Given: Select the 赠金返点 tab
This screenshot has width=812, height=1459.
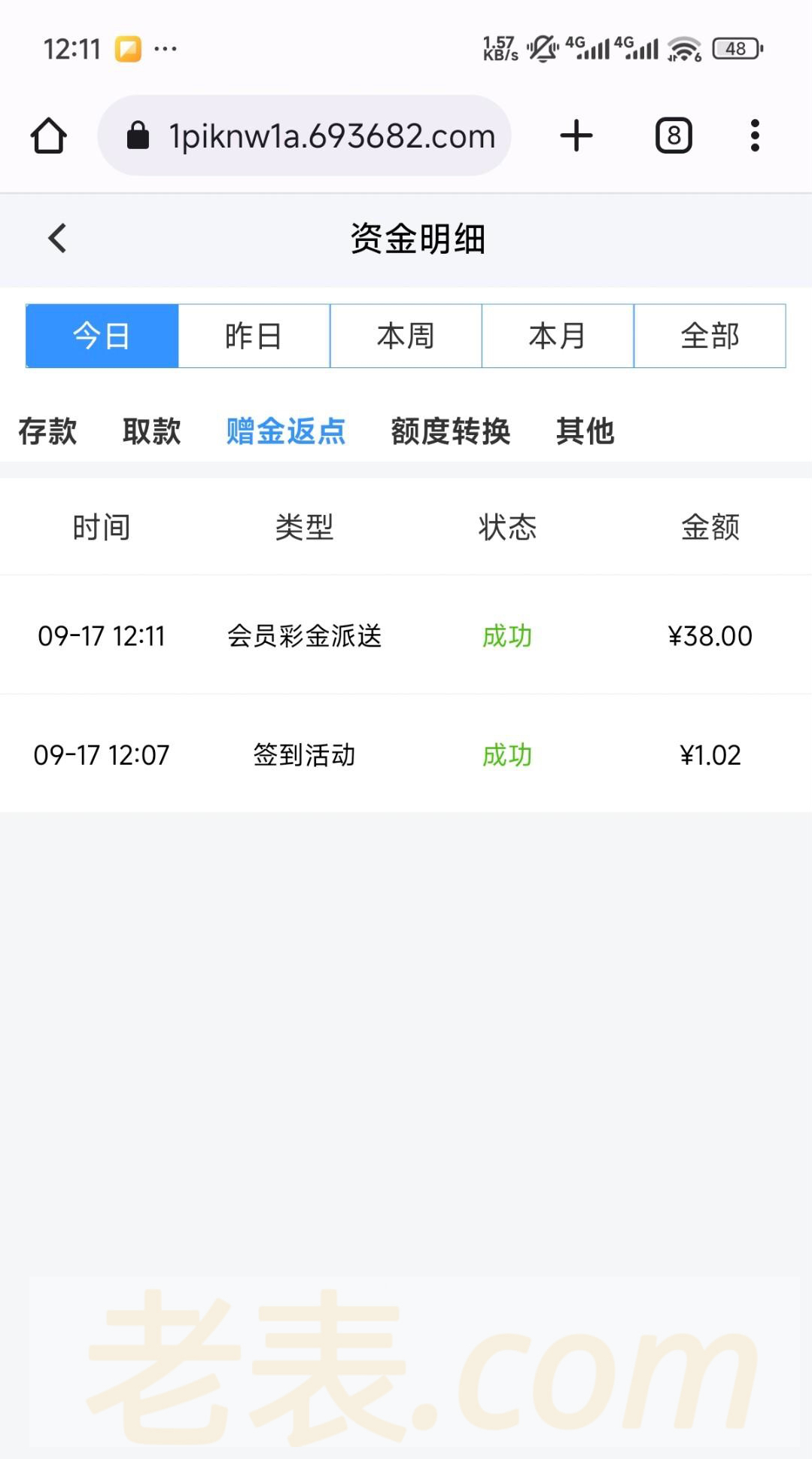Looking at the screenshot, I should [286, 431].
